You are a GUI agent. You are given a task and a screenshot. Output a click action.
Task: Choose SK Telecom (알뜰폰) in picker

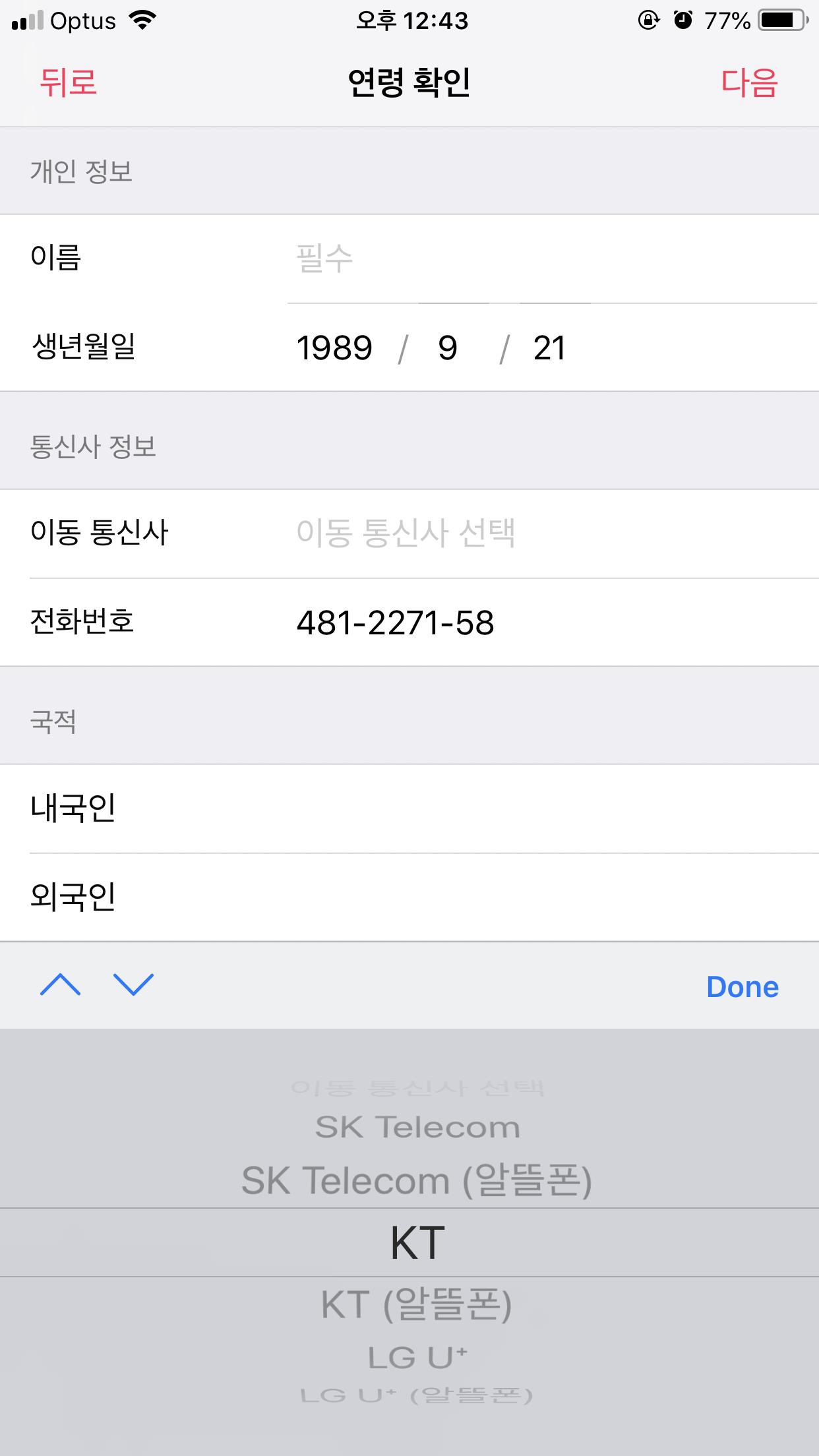click(417, 1180)
